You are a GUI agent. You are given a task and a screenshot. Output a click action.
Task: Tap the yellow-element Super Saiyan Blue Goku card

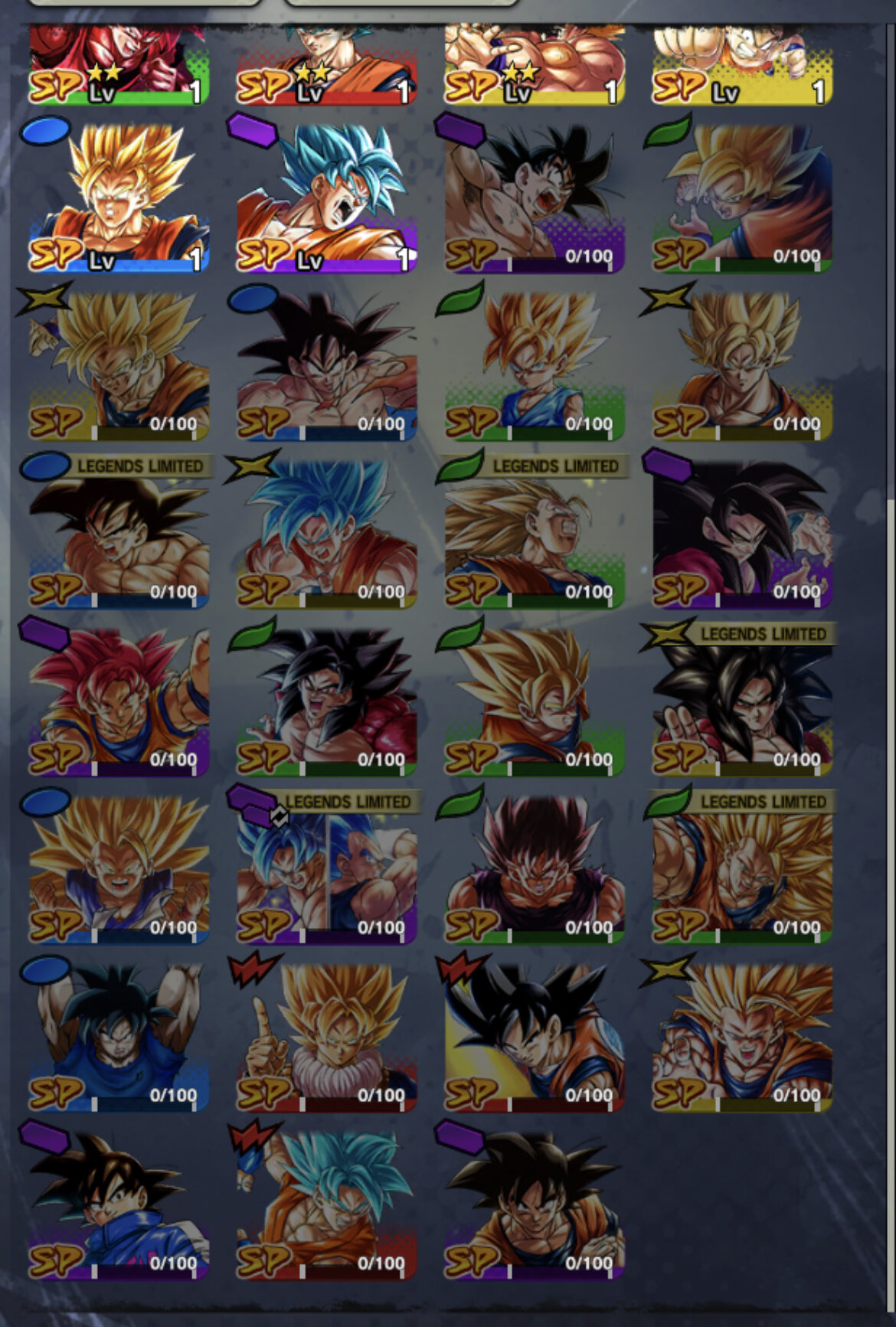[x=326, y=532]
